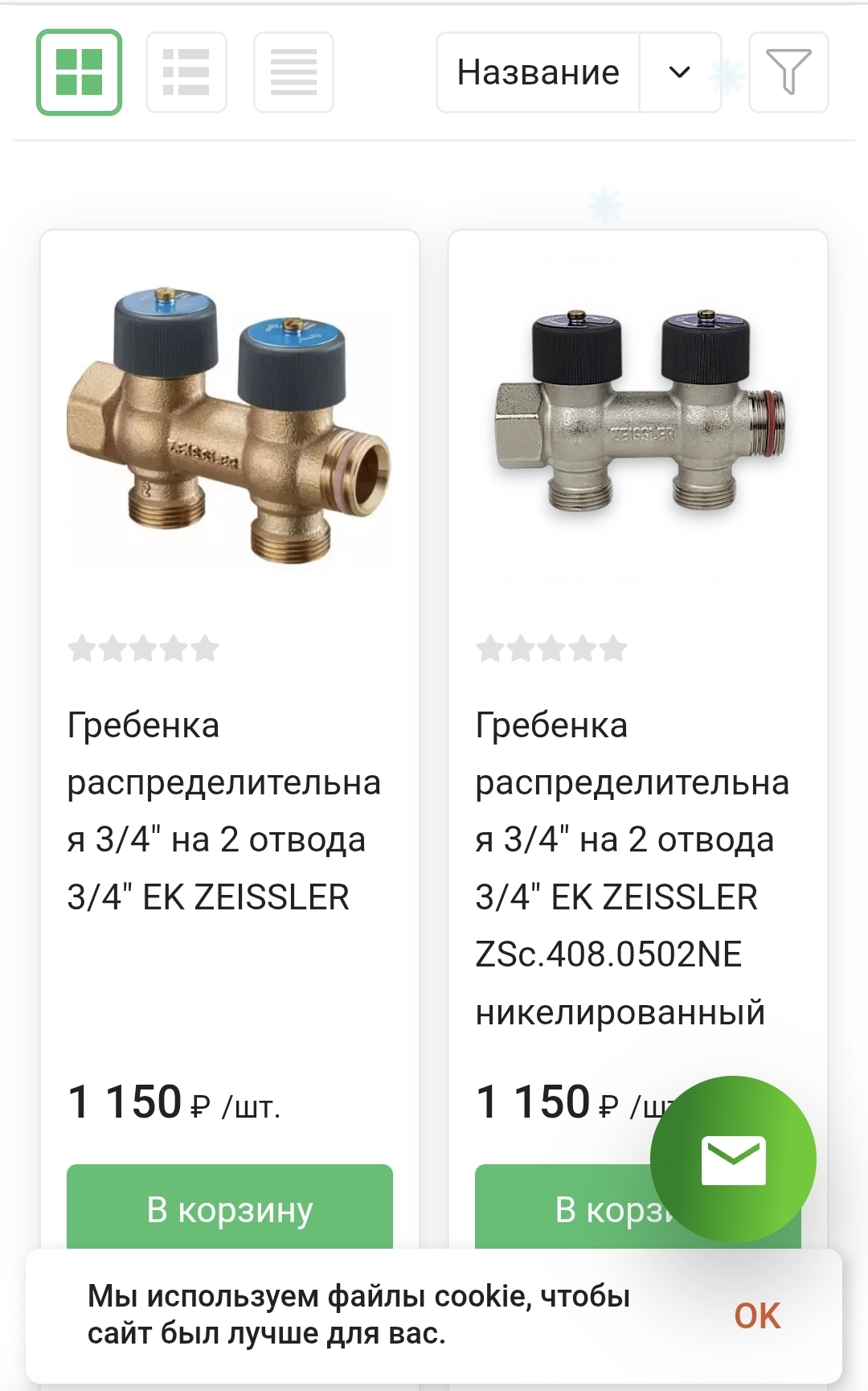Dismiss the cookie notice with OK

(x=756, y=1315)
